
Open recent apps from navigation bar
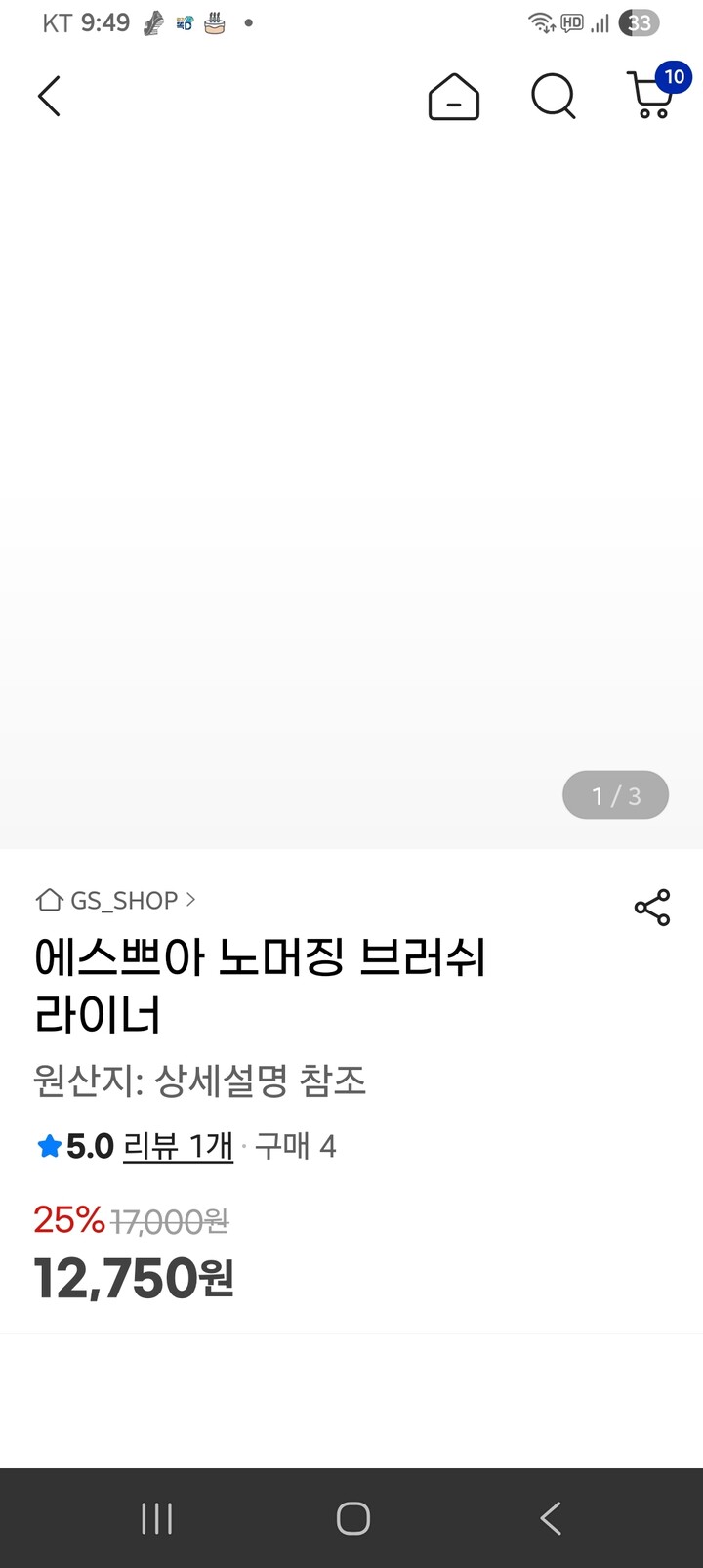tap(157, 1518)
